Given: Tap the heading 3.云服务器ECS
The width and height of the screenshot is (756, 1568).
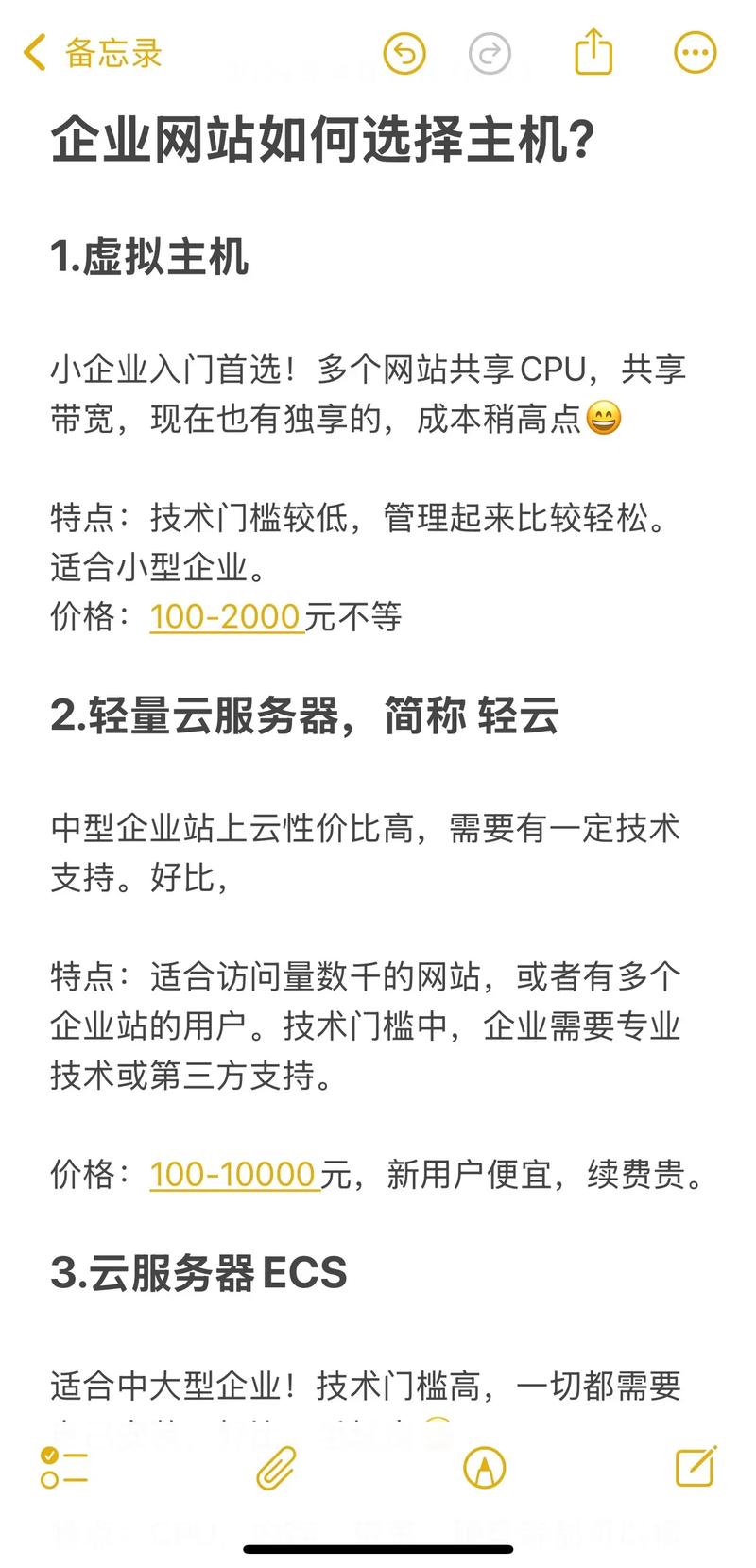Looking at the screenshot, I should pos(198,1273).
